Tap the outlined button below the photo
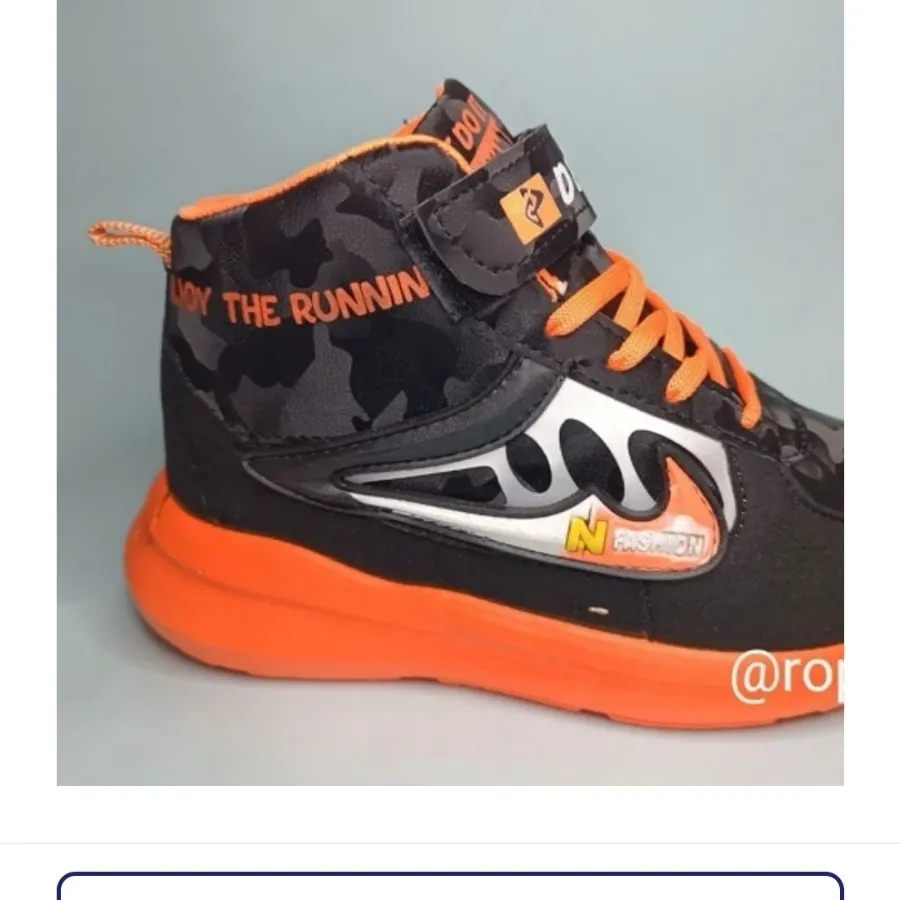This screenshot has height=900, width=900. point(450,888)
